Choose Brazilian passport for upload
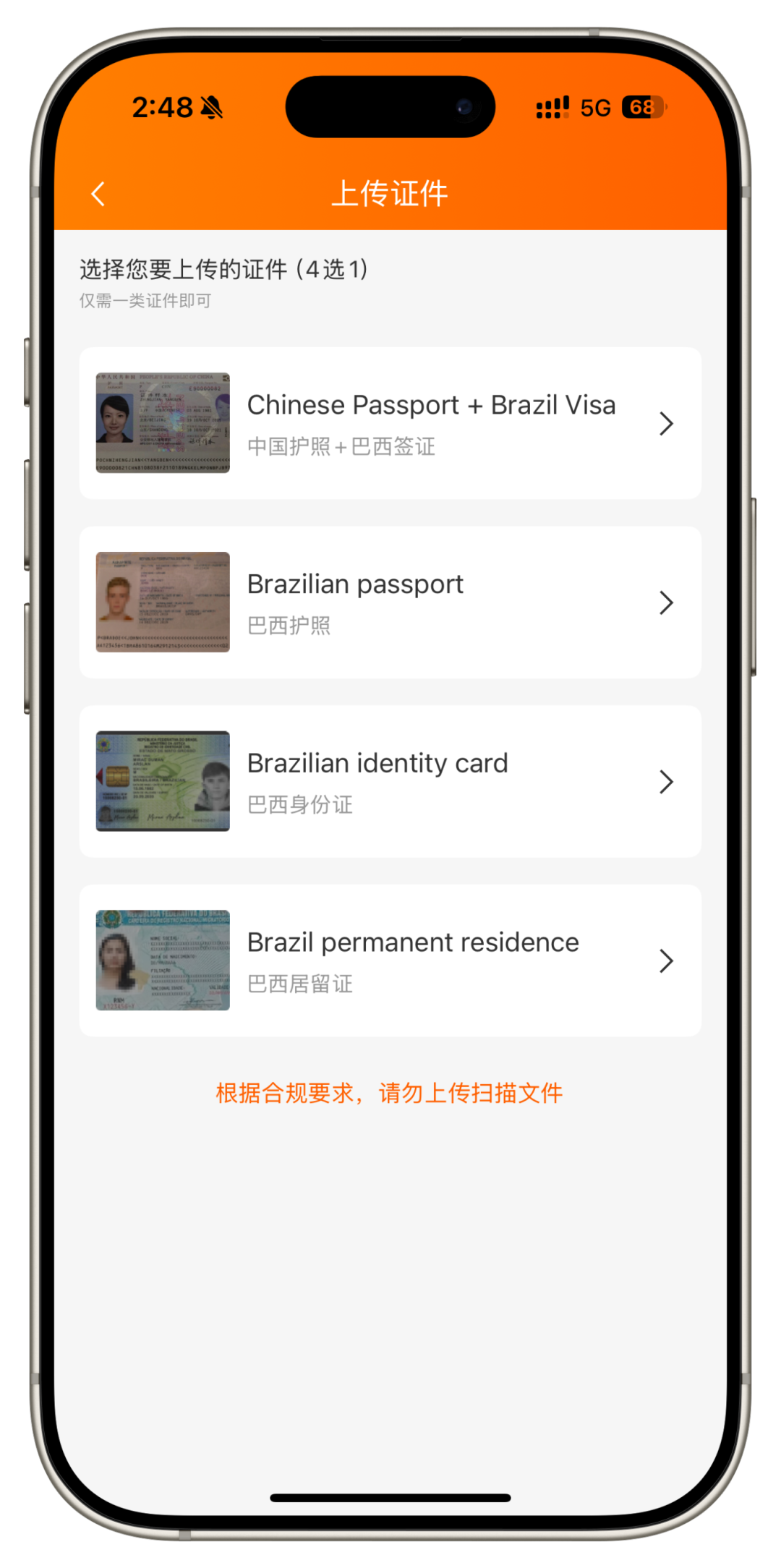This screenshot has width=781, height=1568. pyautogui.click(x=390, y=602)
